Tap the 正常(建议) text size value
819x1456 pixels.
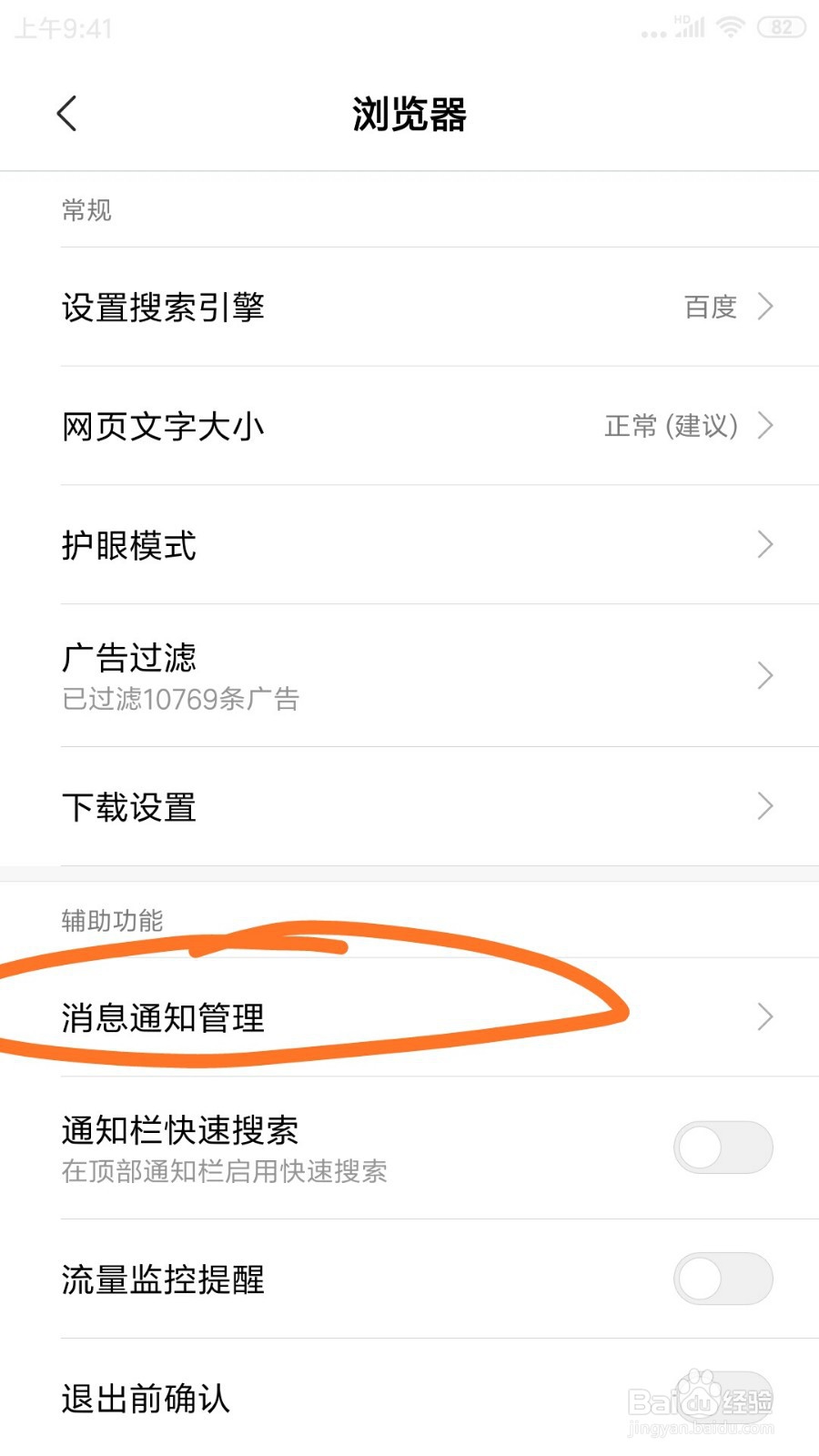673,425
